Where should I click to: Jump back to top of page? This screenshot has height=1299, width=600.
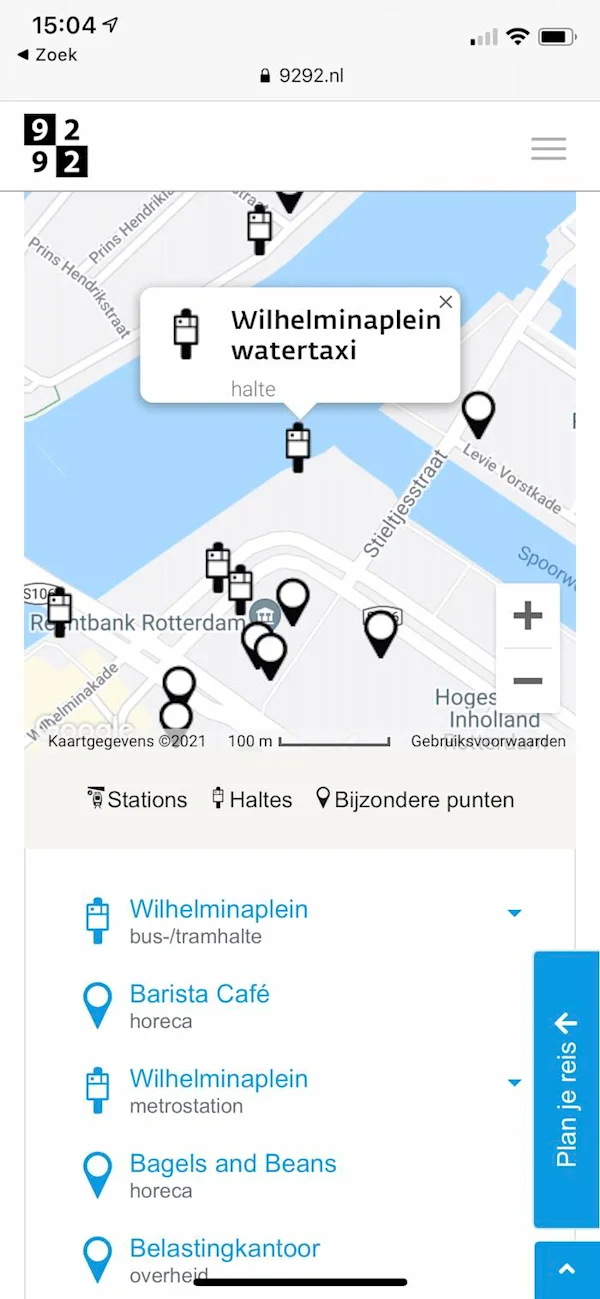coord(567,1270)
